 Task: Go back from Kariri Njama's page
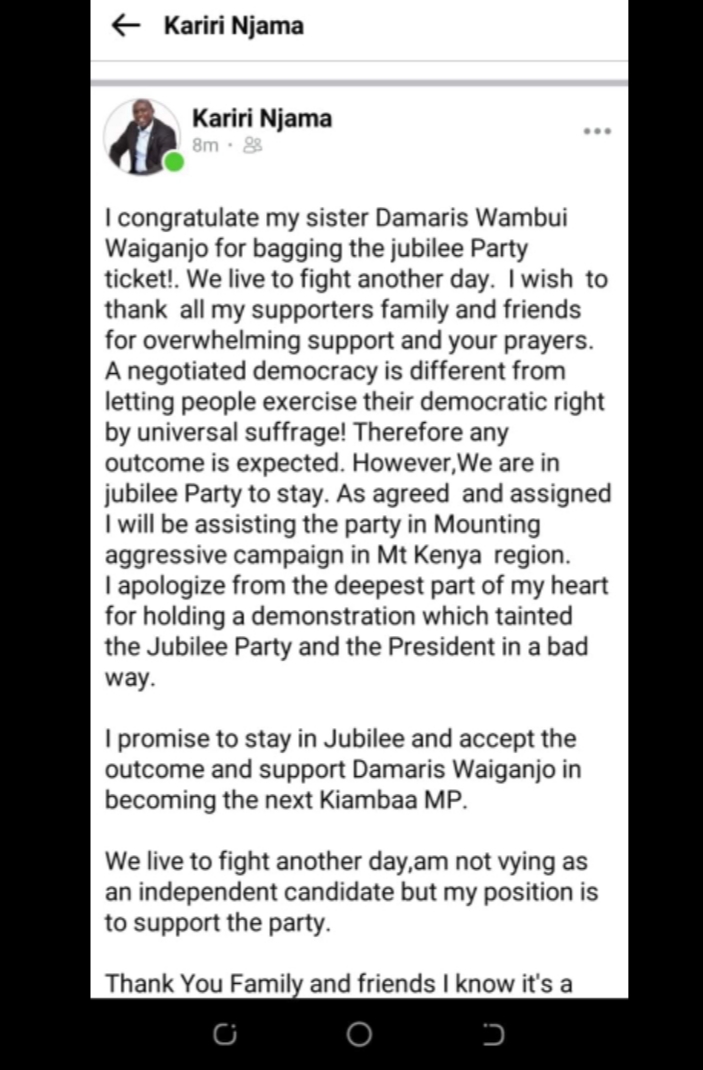(125, 26)
